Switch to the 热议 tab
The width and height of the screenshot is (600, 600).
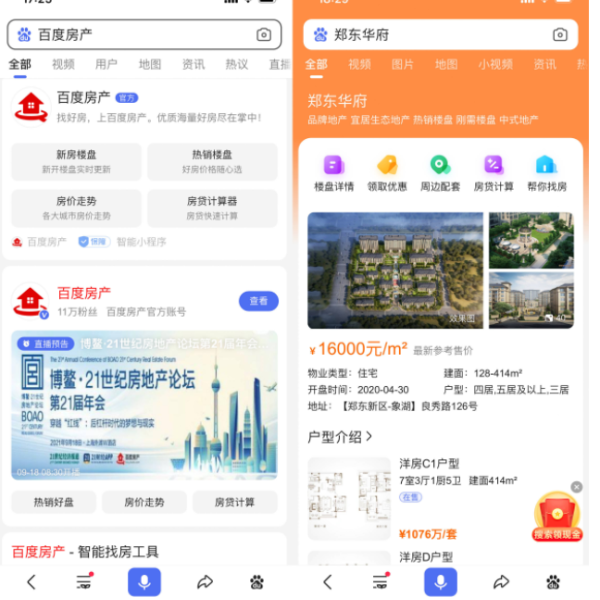point(237,64)
